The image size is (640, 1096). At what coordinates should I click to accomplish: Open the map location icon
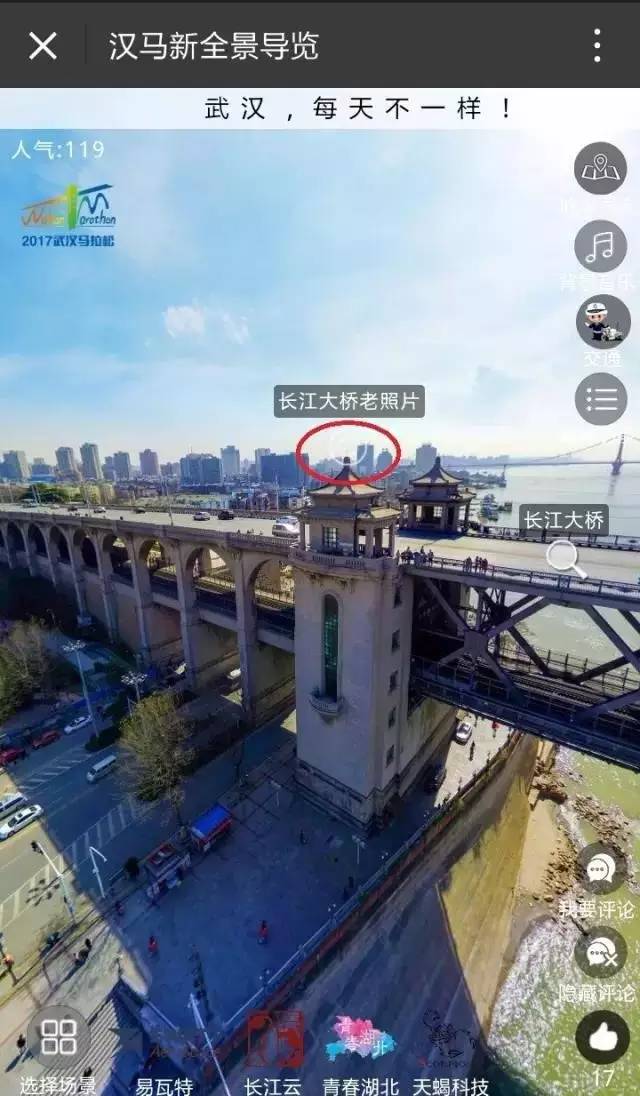pyautogui.click(x=601, y=168)
